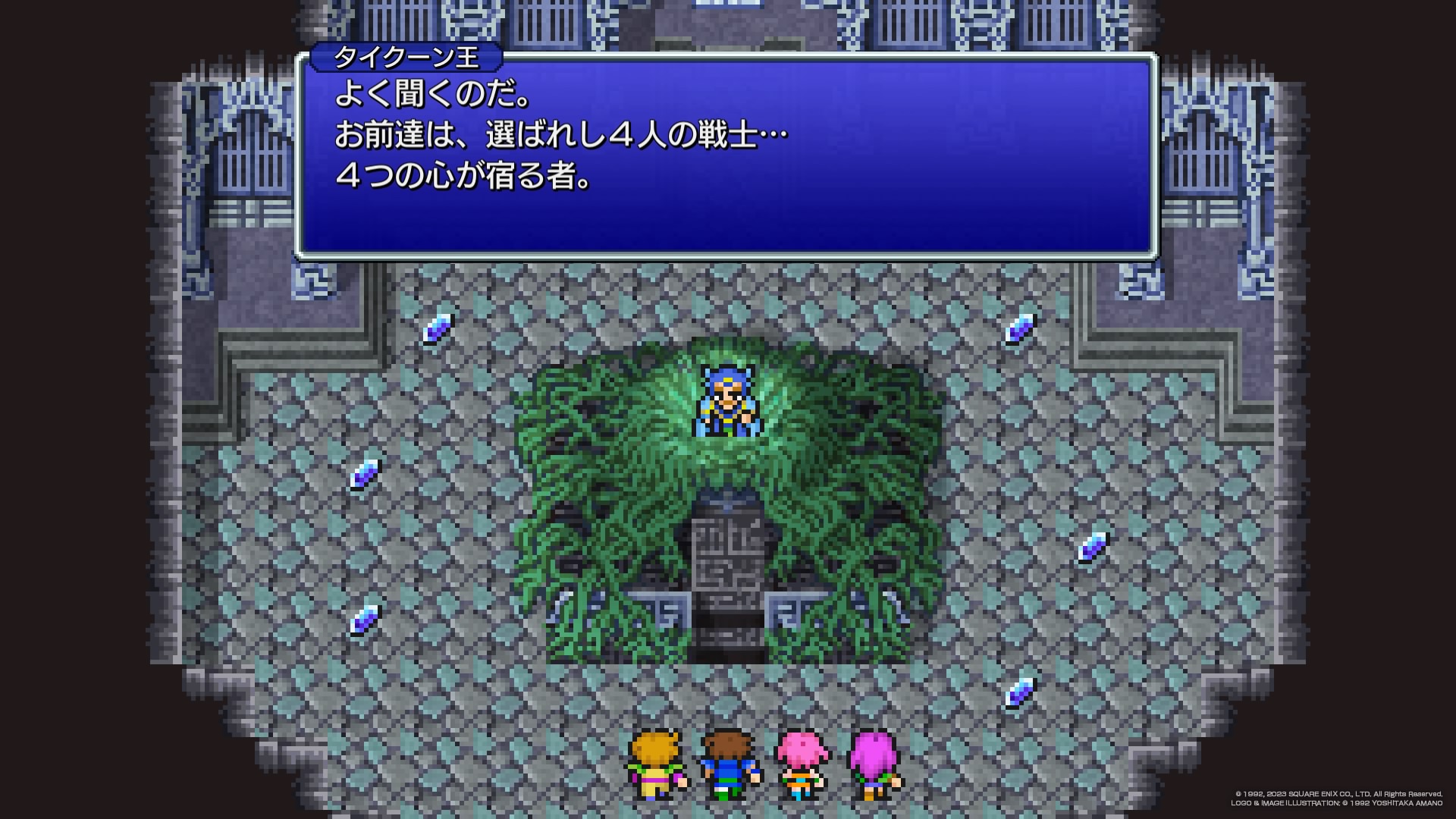Tap the タイクーン王 dialogue box to advance
Image resolution: width=1456 pixels, height=819 pixels.
tap(726, 155)
